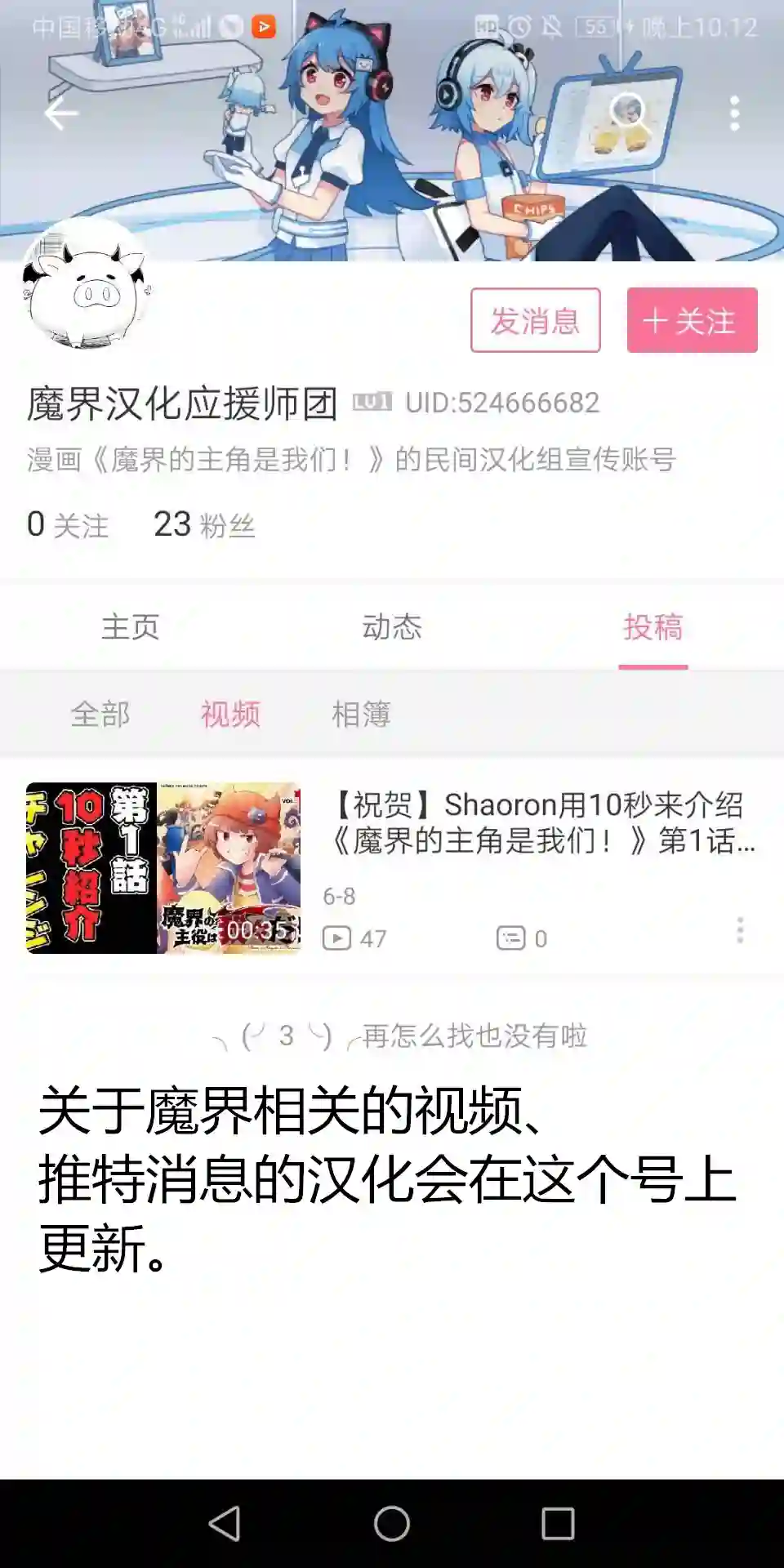Screen dimensions: 784x1568
Task: Switch to the 动态 tab
Action: (392, 627)
